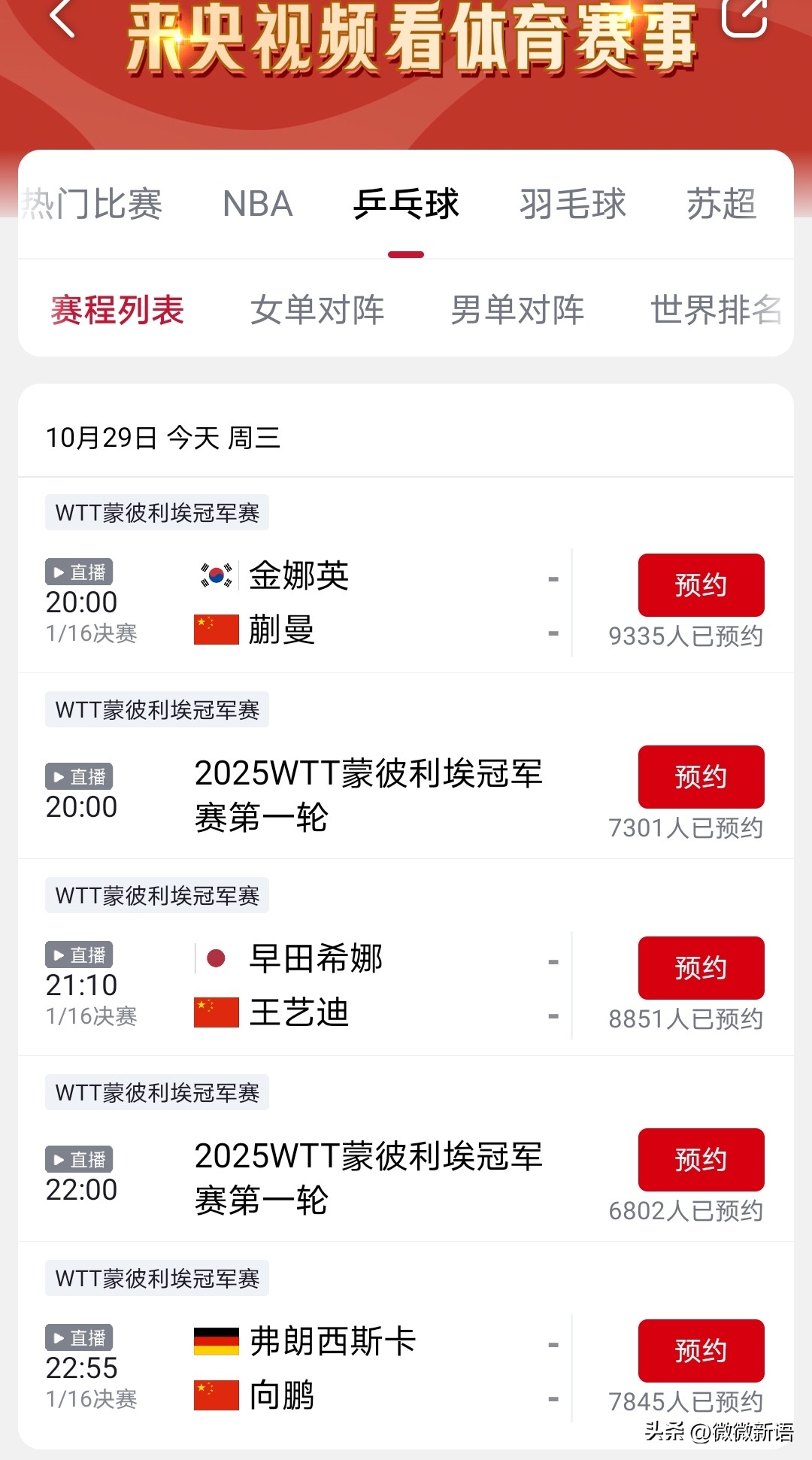Show the 女单对阵 bracket
Viewport: 812px width, 1460px height.
317,310
